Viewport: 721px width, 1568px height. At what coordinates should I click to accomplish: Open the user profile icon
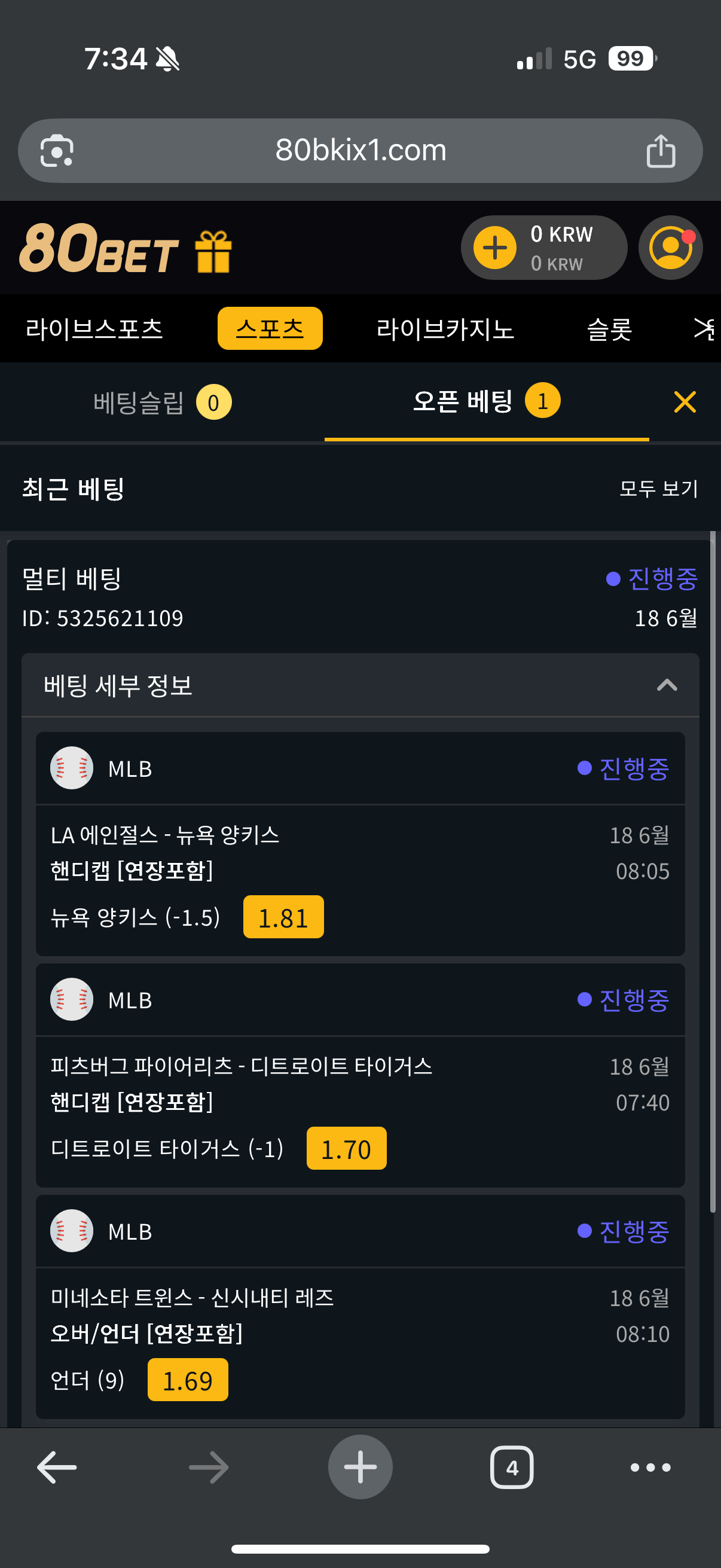click(x=671, y=248)
